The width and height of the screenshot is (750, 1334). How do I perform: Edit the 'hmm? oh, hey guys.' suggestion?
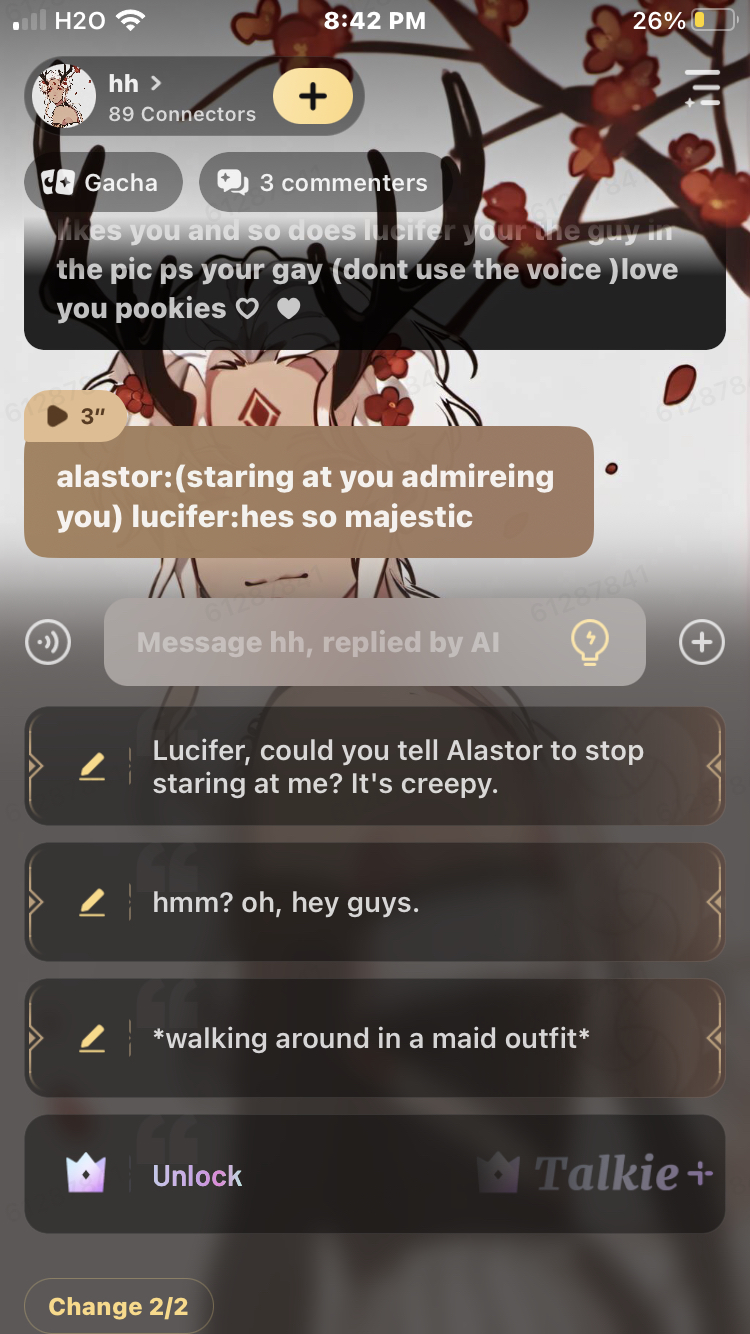92,902
